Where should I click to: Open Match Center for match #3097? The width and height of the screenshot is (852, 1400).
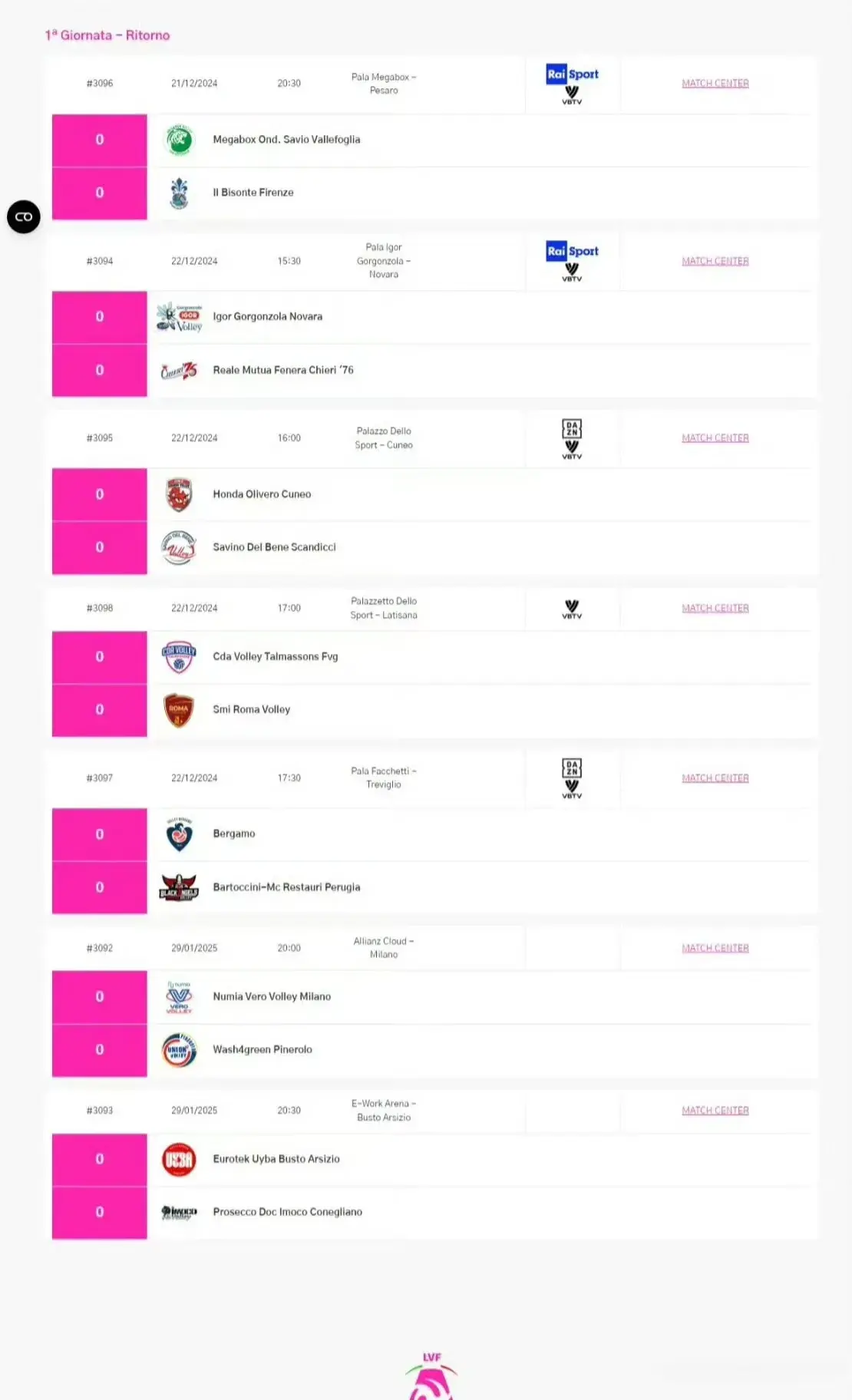[x=715, y=778]
